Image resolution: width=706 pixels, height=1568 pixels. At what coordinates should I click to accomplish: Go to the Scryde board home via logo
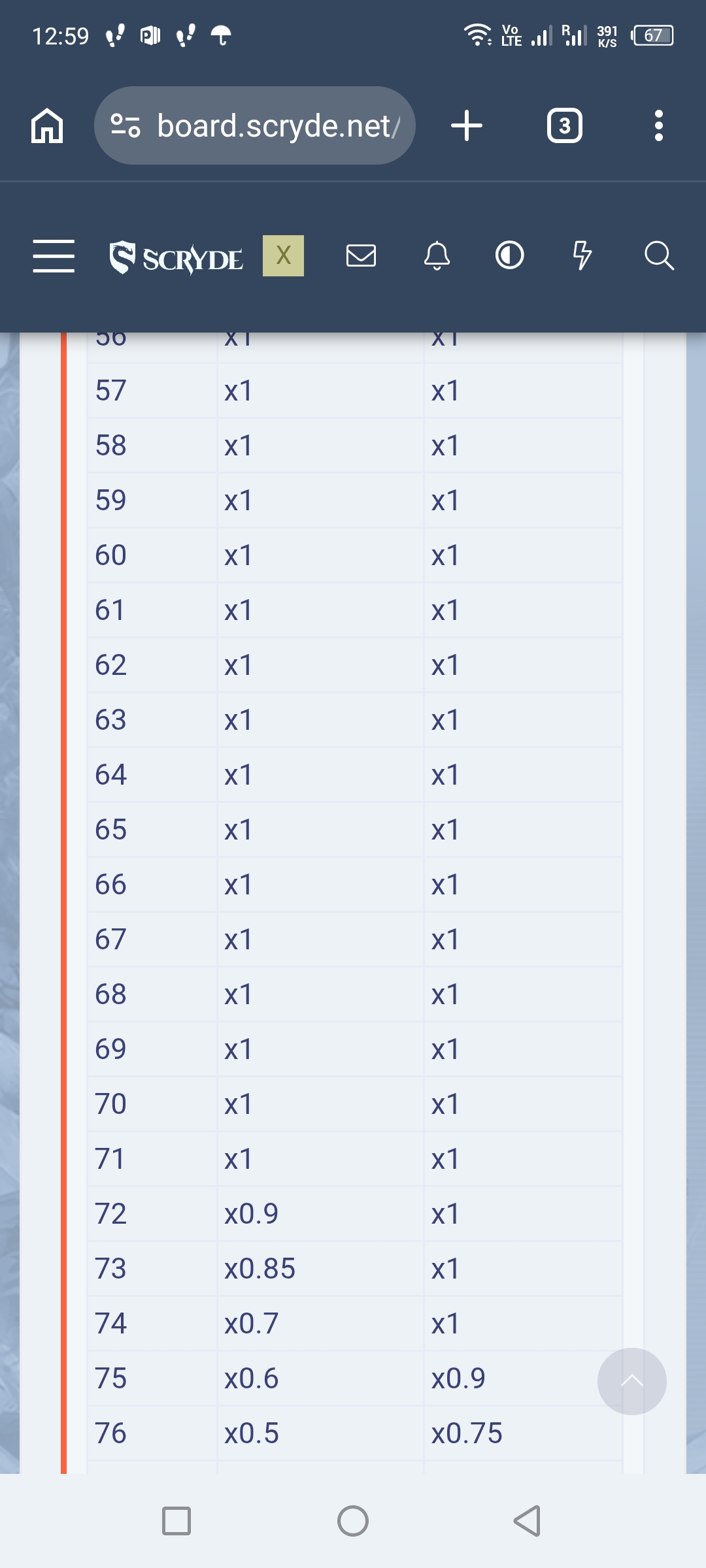tap(176, 257)
